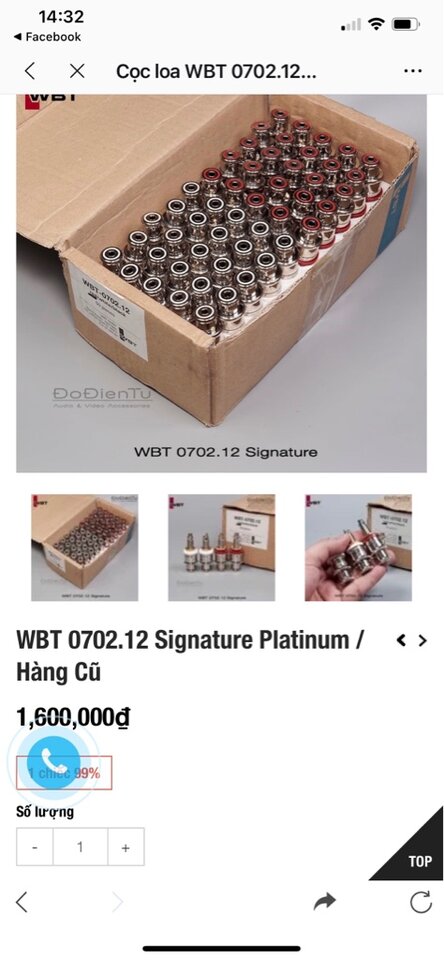The height and width of the screenshot is (960, 444).
Task: Select the first thumbnail of the open box
Action: [x=85, y=547]
